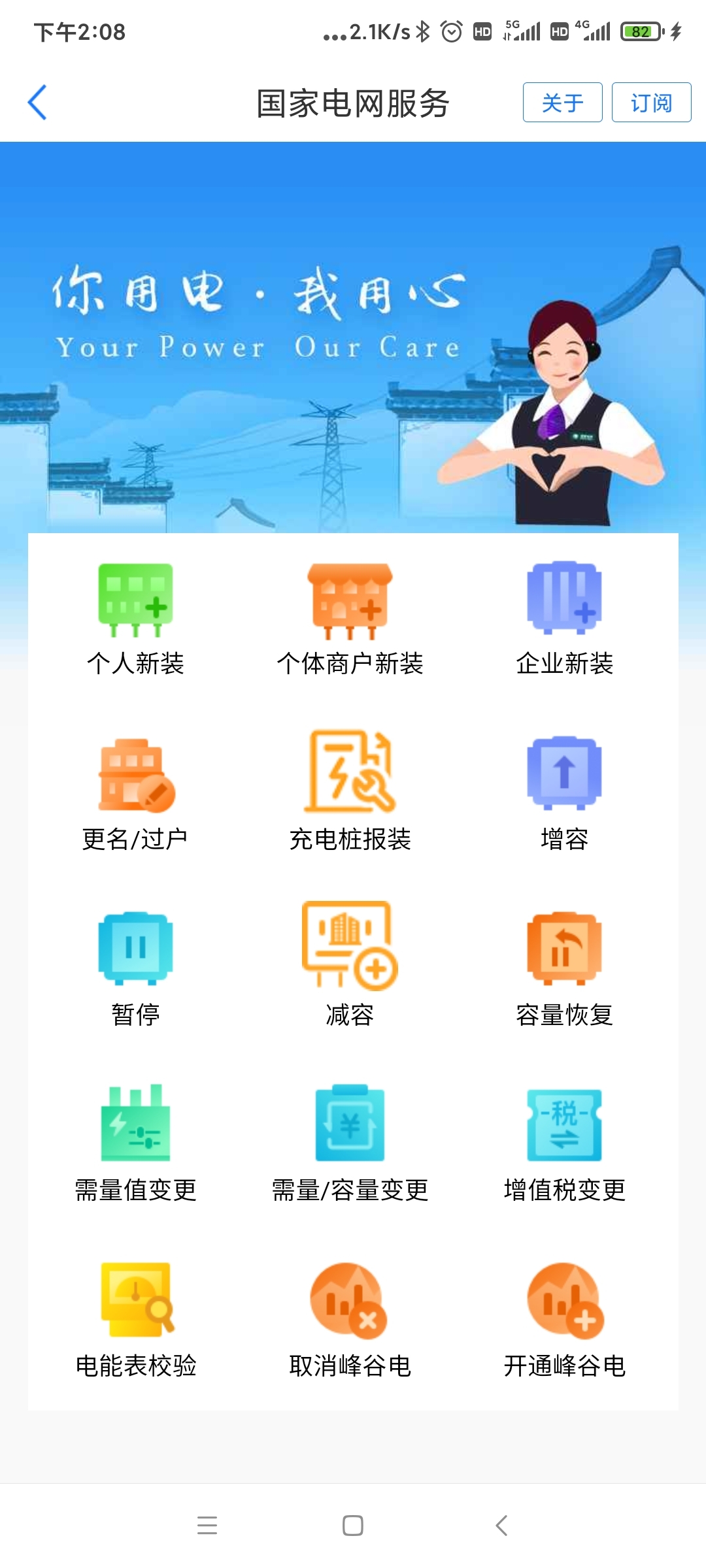The image size is (706, 1568).
Task: Tap the 关于 about button
Action: [x=563, y=102]
